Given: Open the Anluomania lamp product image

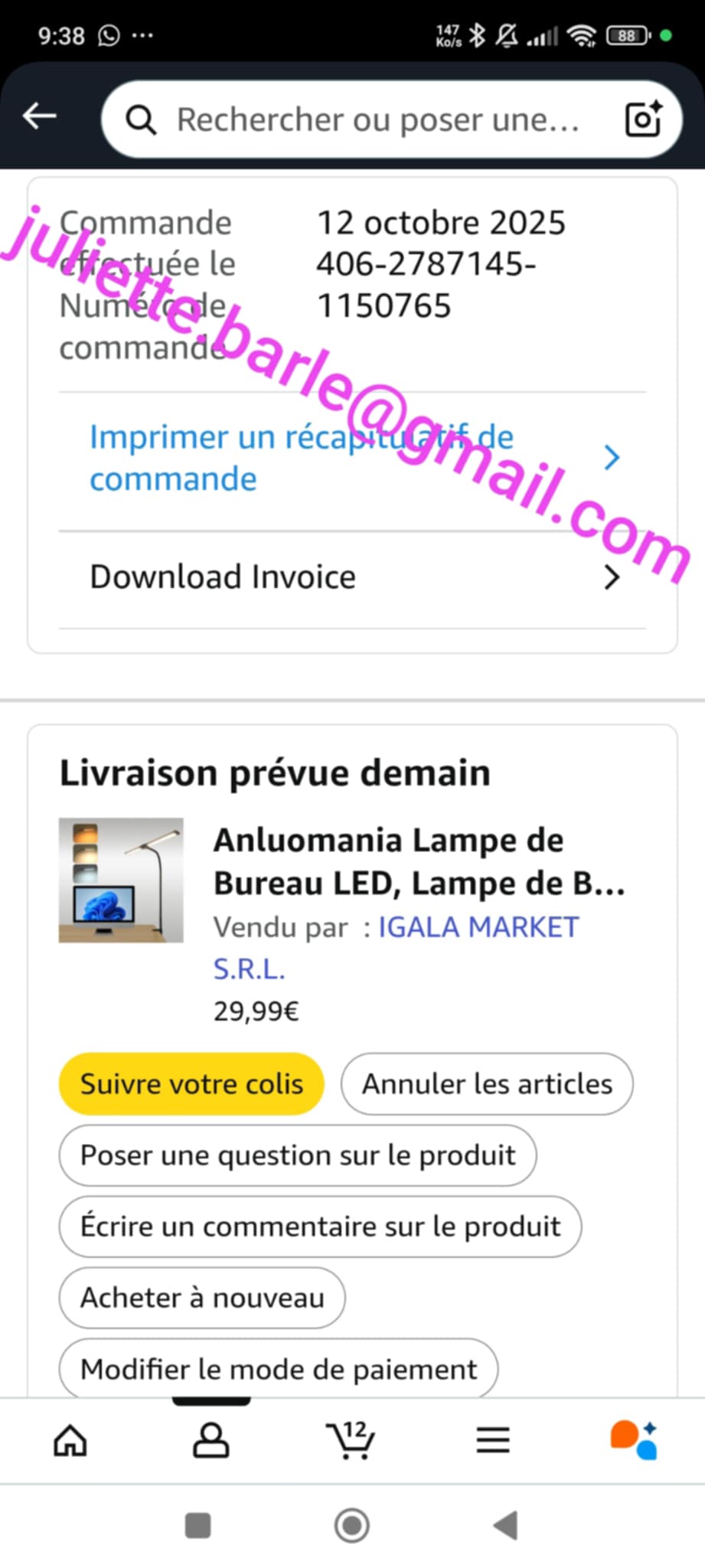Looking at the screenshot, I should [121, 880].
